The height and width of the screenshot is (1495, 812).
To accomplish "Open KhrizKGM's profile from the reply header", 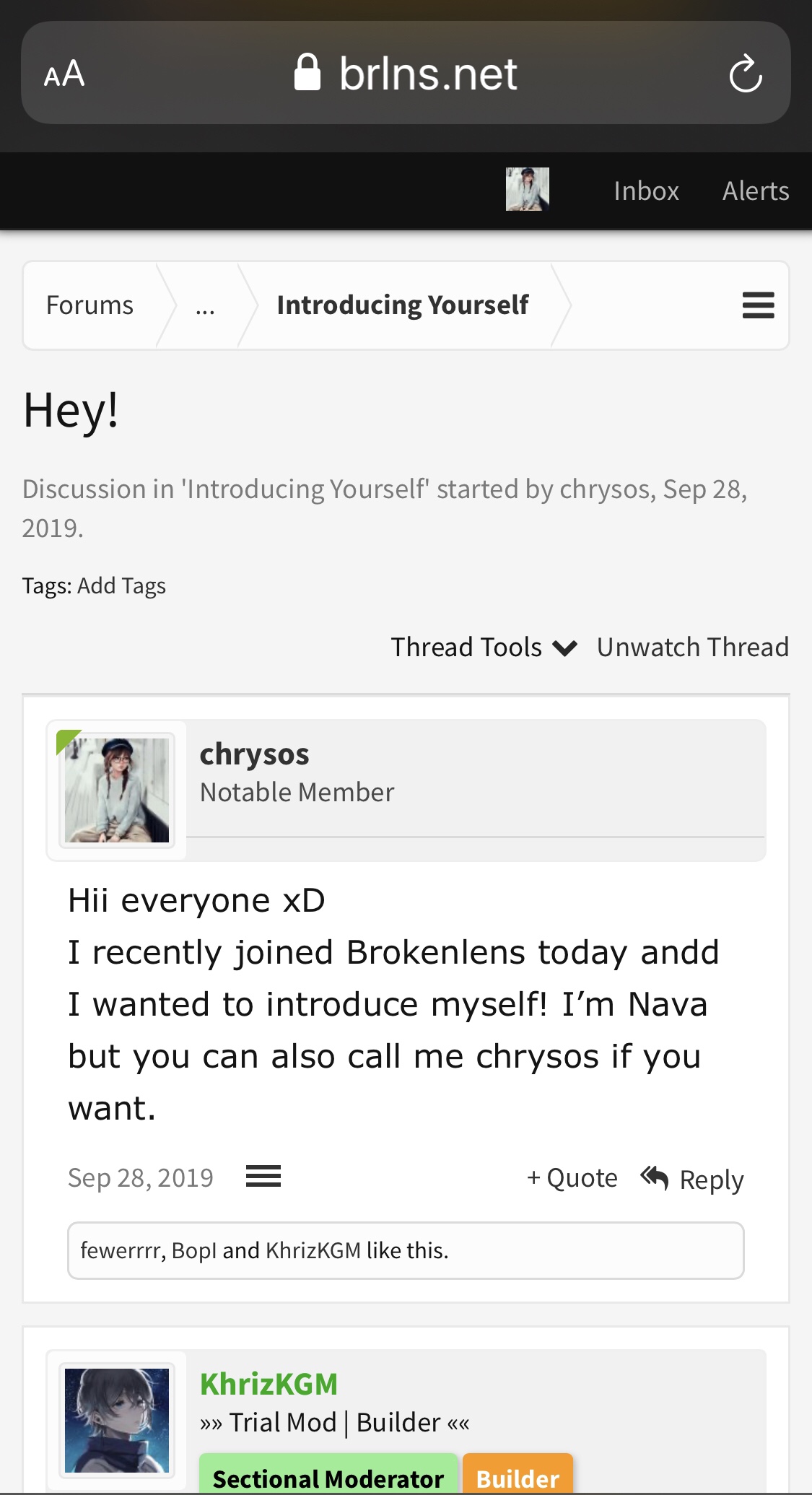I will [269, 1385].
